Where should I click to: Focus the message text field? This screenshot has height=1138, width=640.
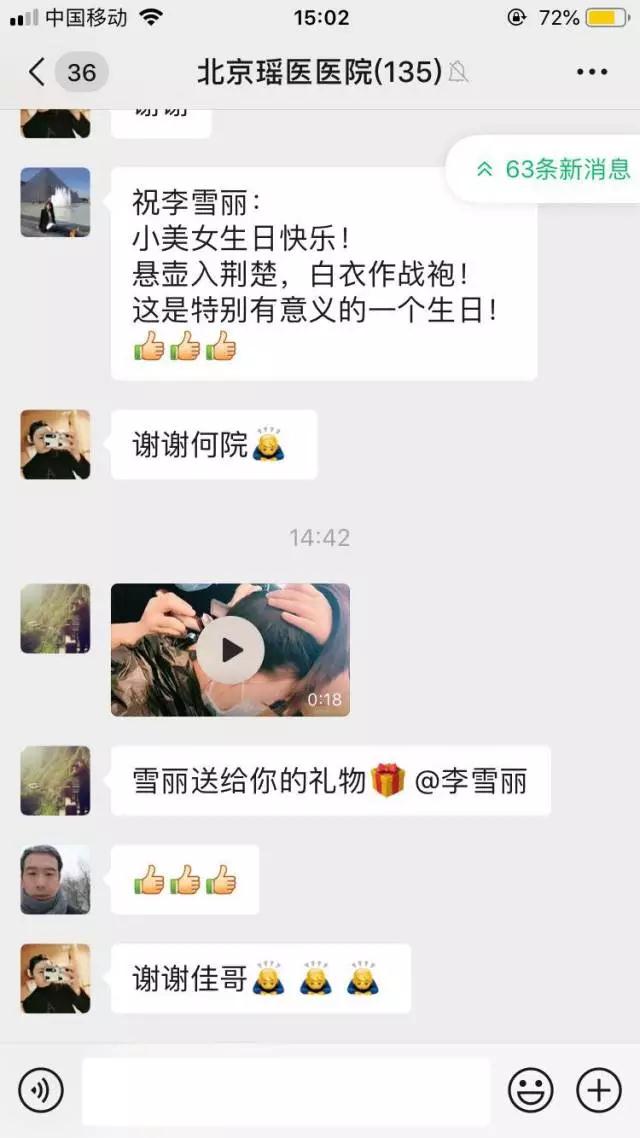286,1091
